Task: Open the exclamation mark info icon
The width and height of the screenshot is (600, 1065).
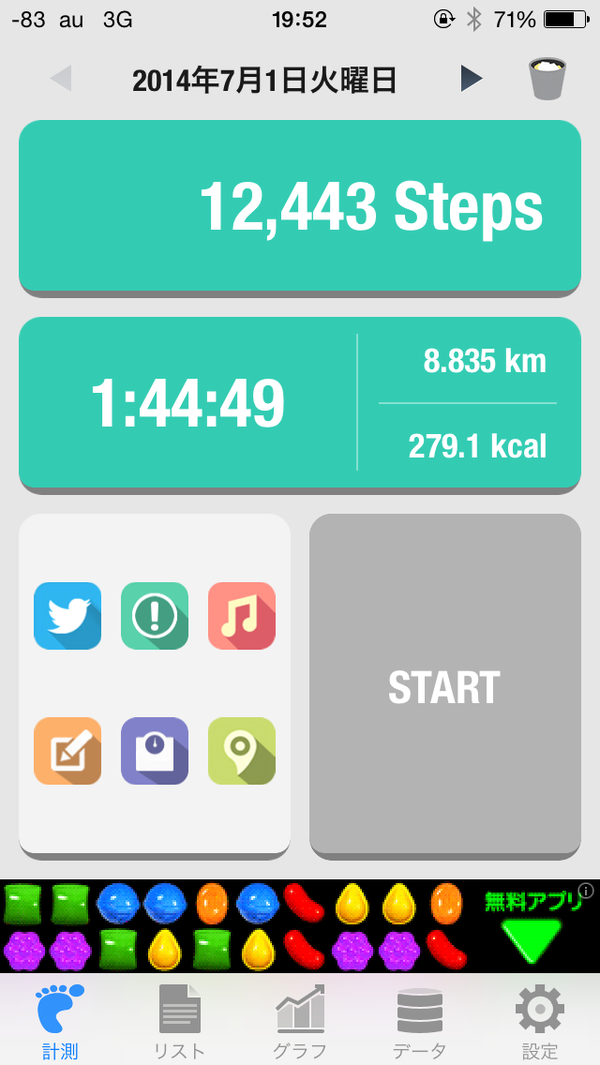Action: 154,615
